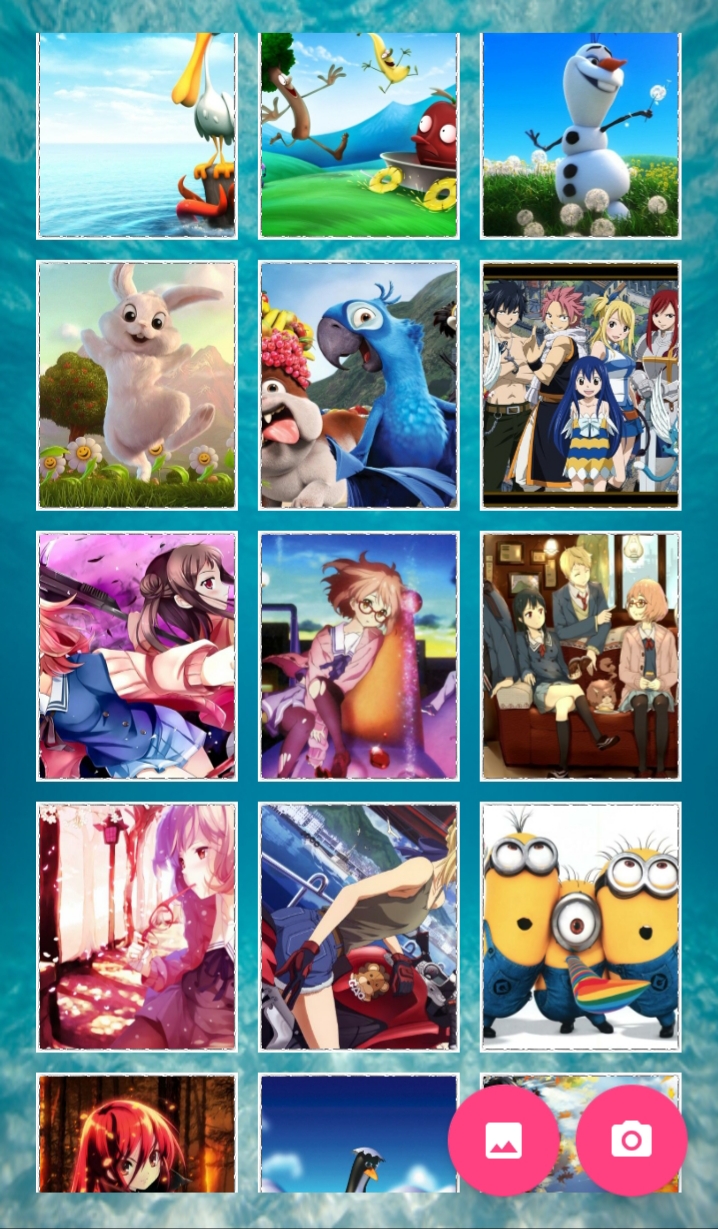
Task: Pick the cartoon tree and red monster tile
Action: click(359, 136)
